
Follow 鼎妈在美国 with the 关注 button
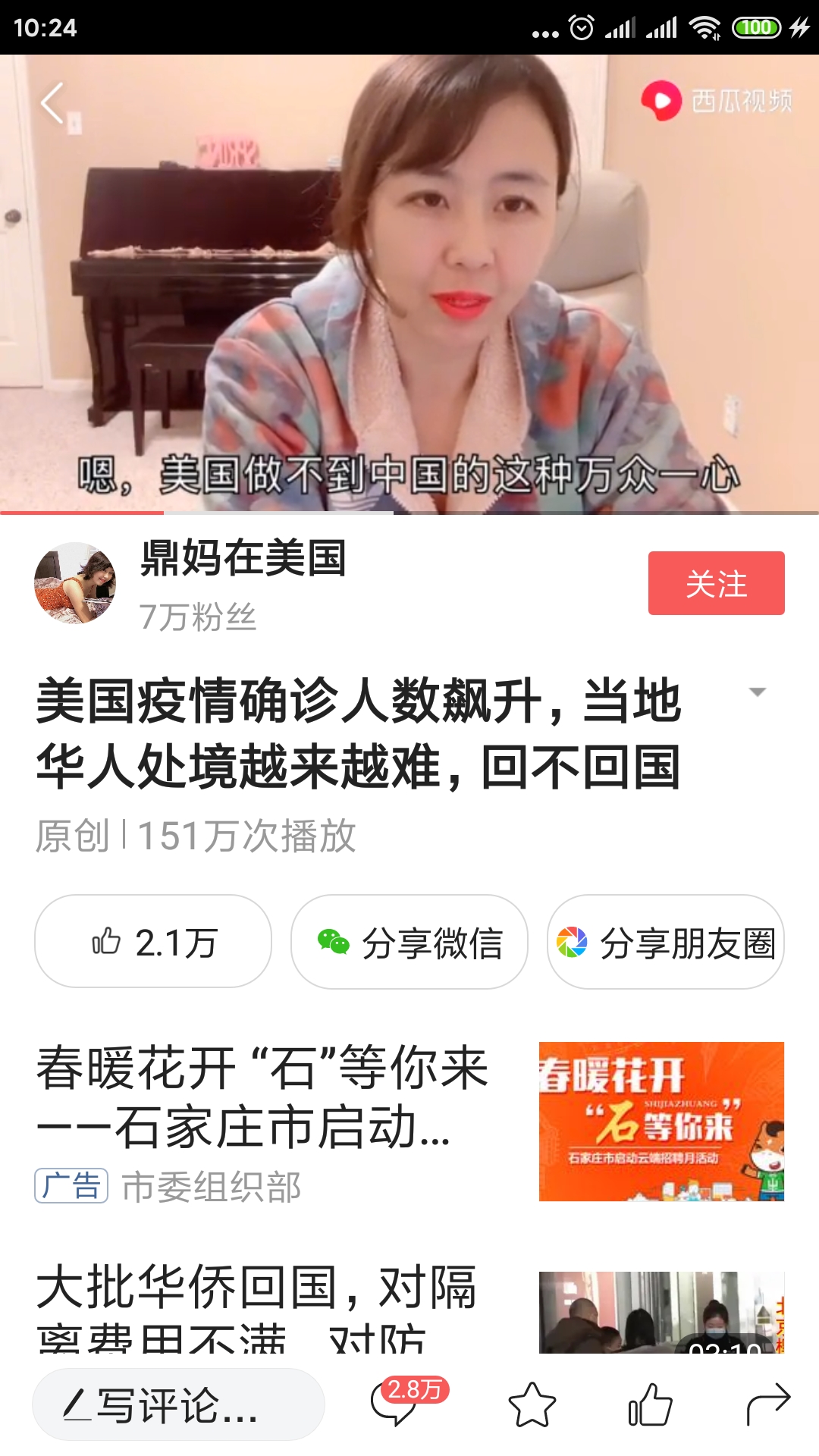tap(716, 583)
